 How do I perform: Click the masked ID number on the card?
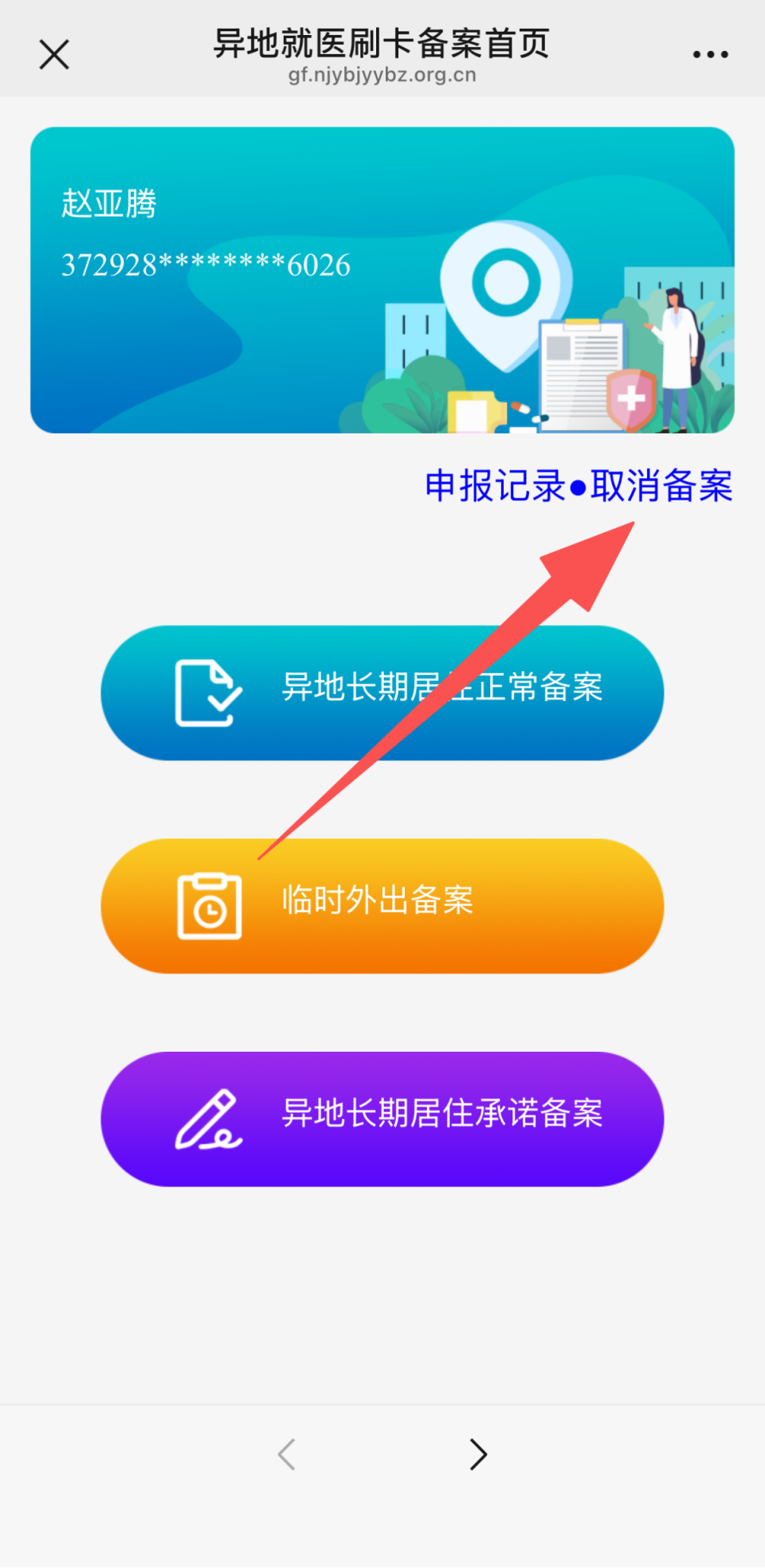(x=205, y=264)
